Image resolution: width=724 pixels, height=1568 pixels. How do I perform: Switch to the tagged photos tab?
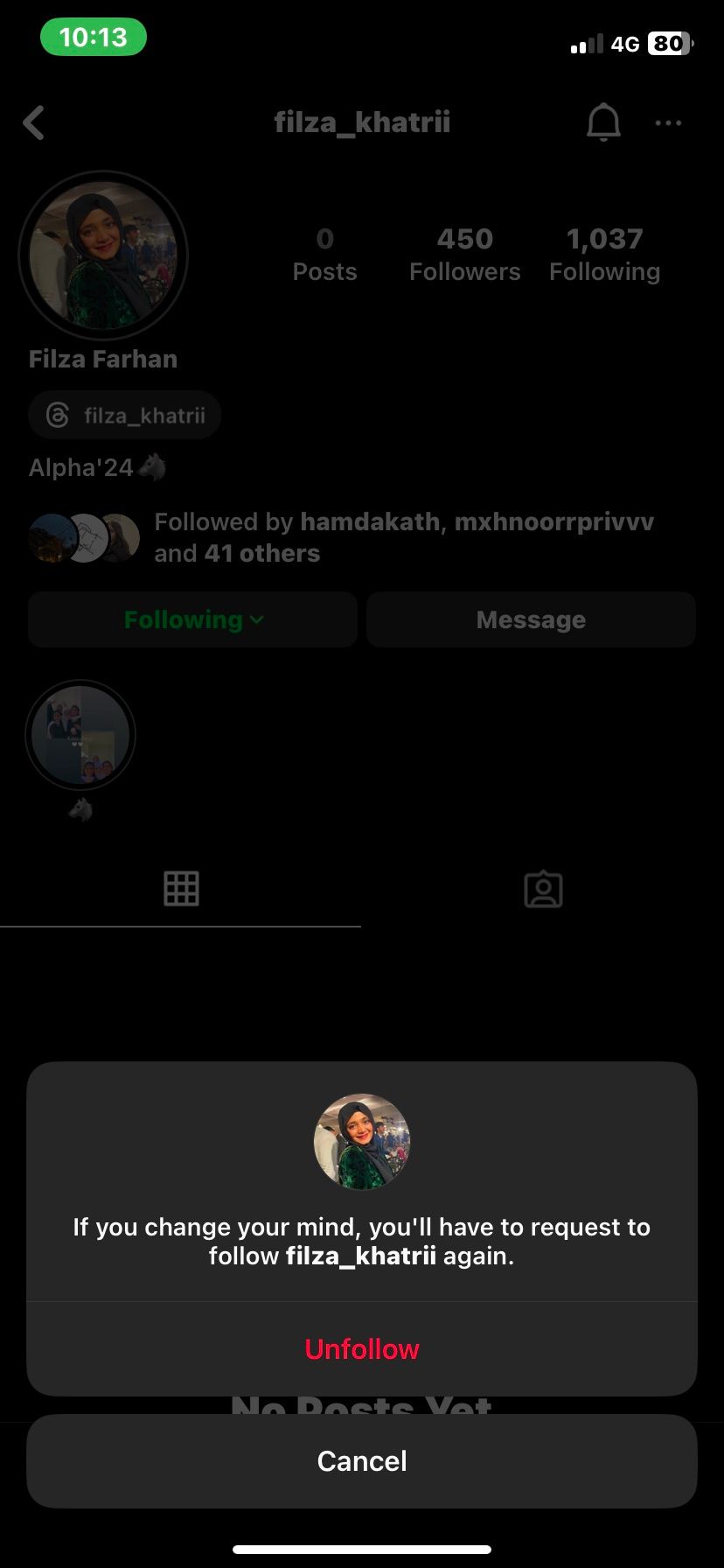[x=543, y=888]
